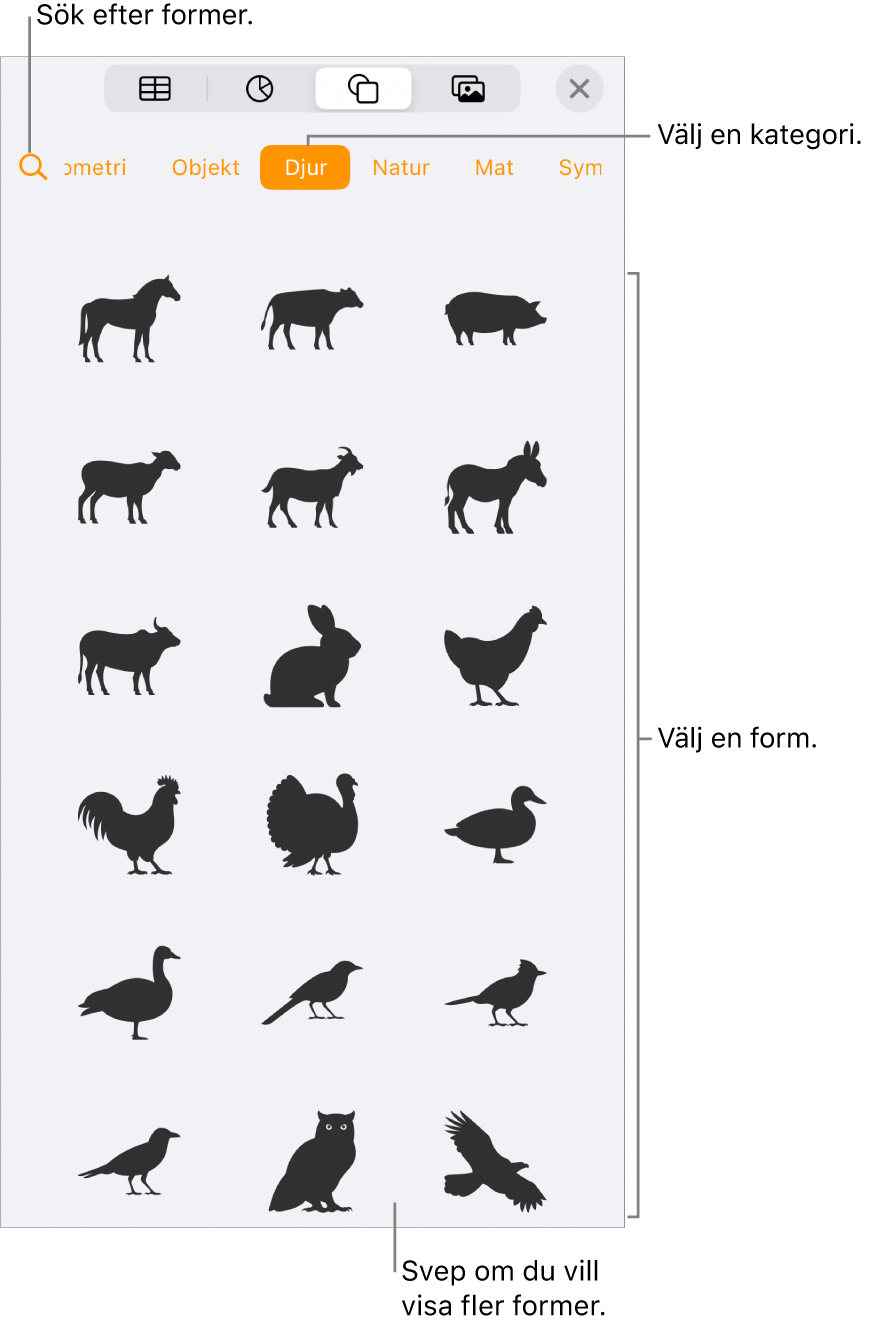Screen dimensions: 878x1332
Task: Choose the pig shape
Action: pos(495,319)
